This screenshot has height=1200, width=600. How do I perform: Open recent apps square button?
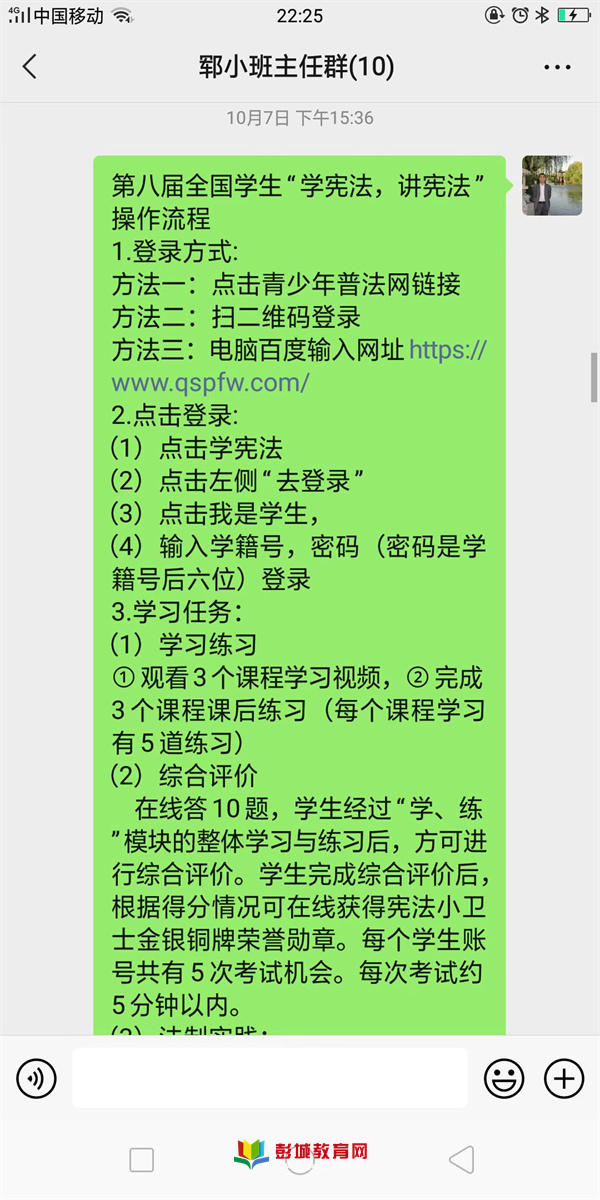142,1159
